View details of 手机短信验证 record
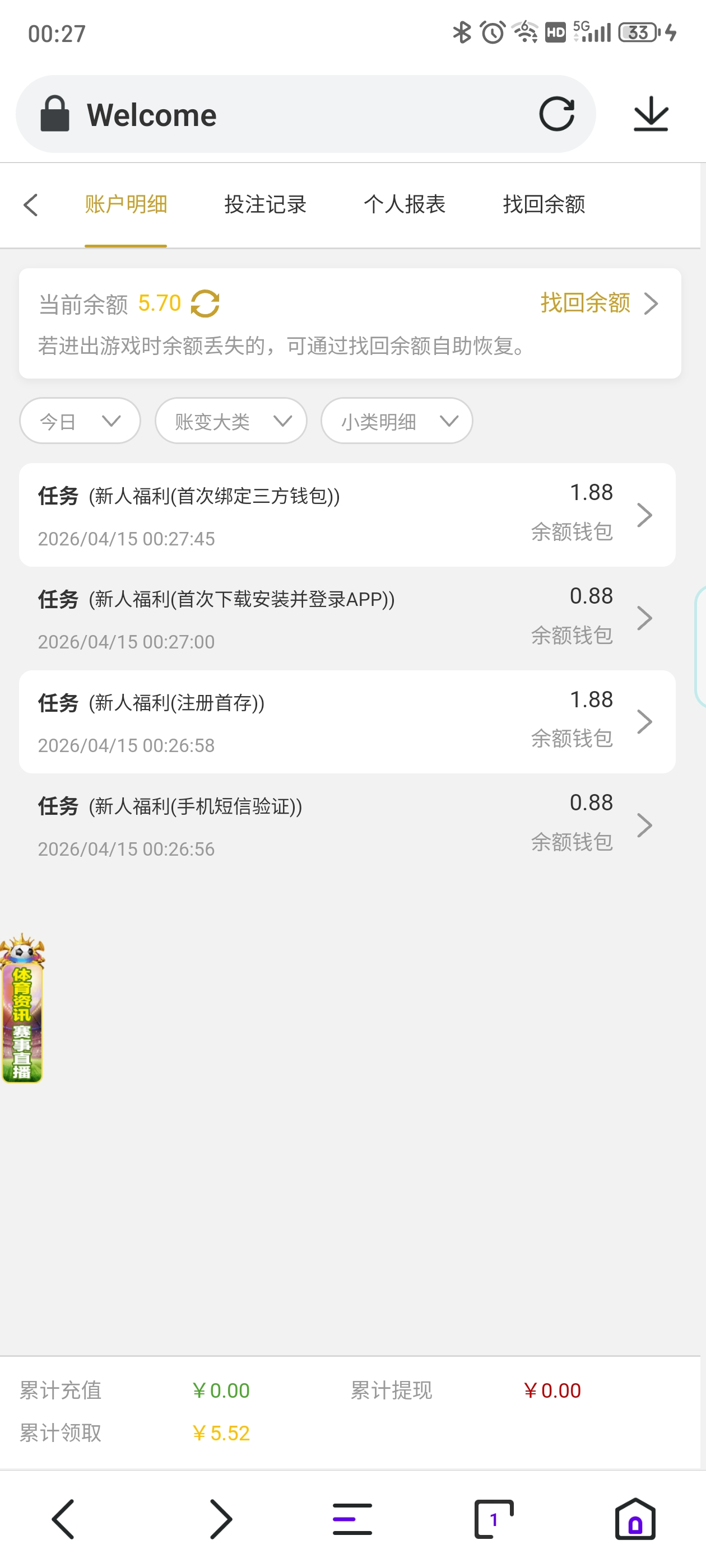 (x=347, y=825)
